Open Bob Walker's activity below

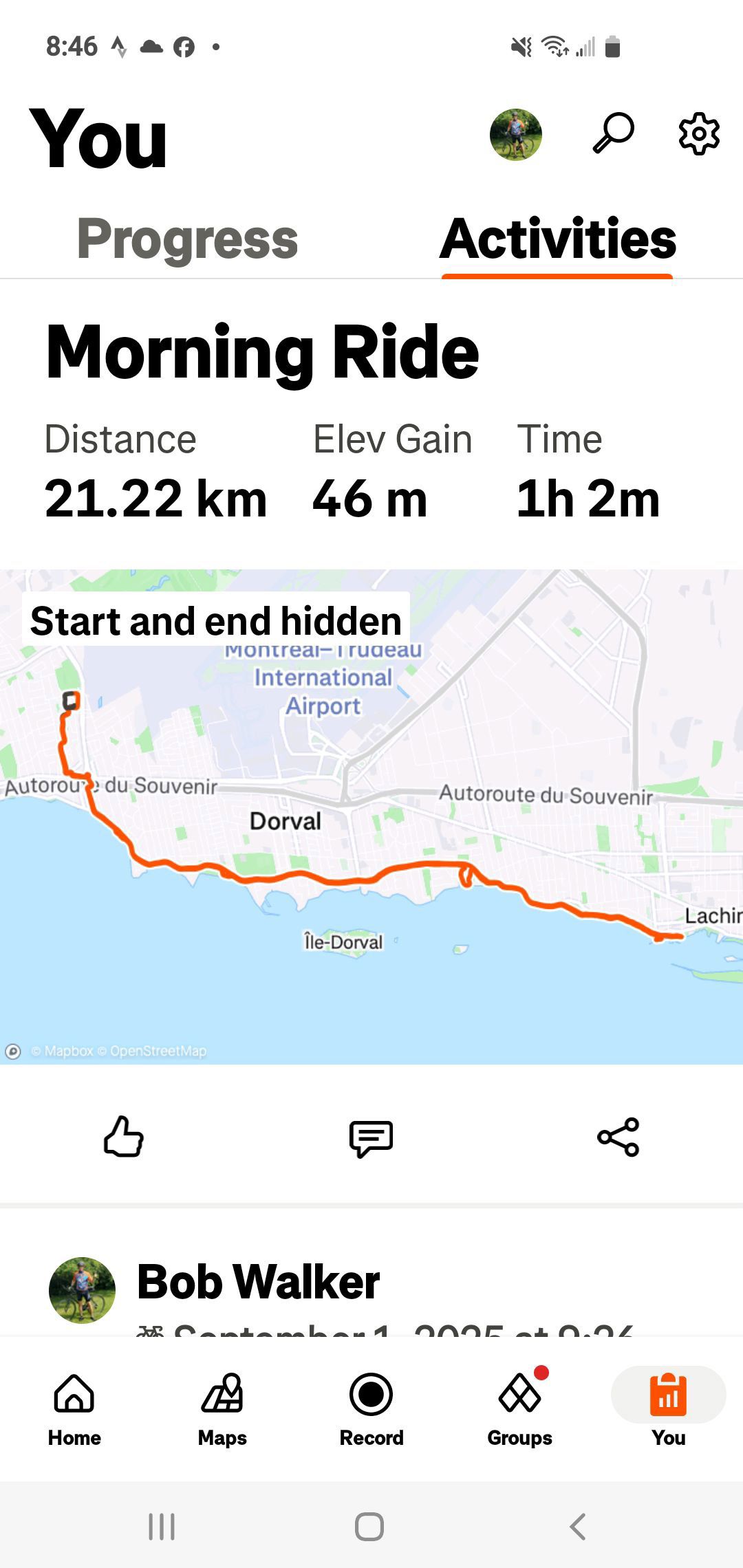click(x=258, y=1282)
